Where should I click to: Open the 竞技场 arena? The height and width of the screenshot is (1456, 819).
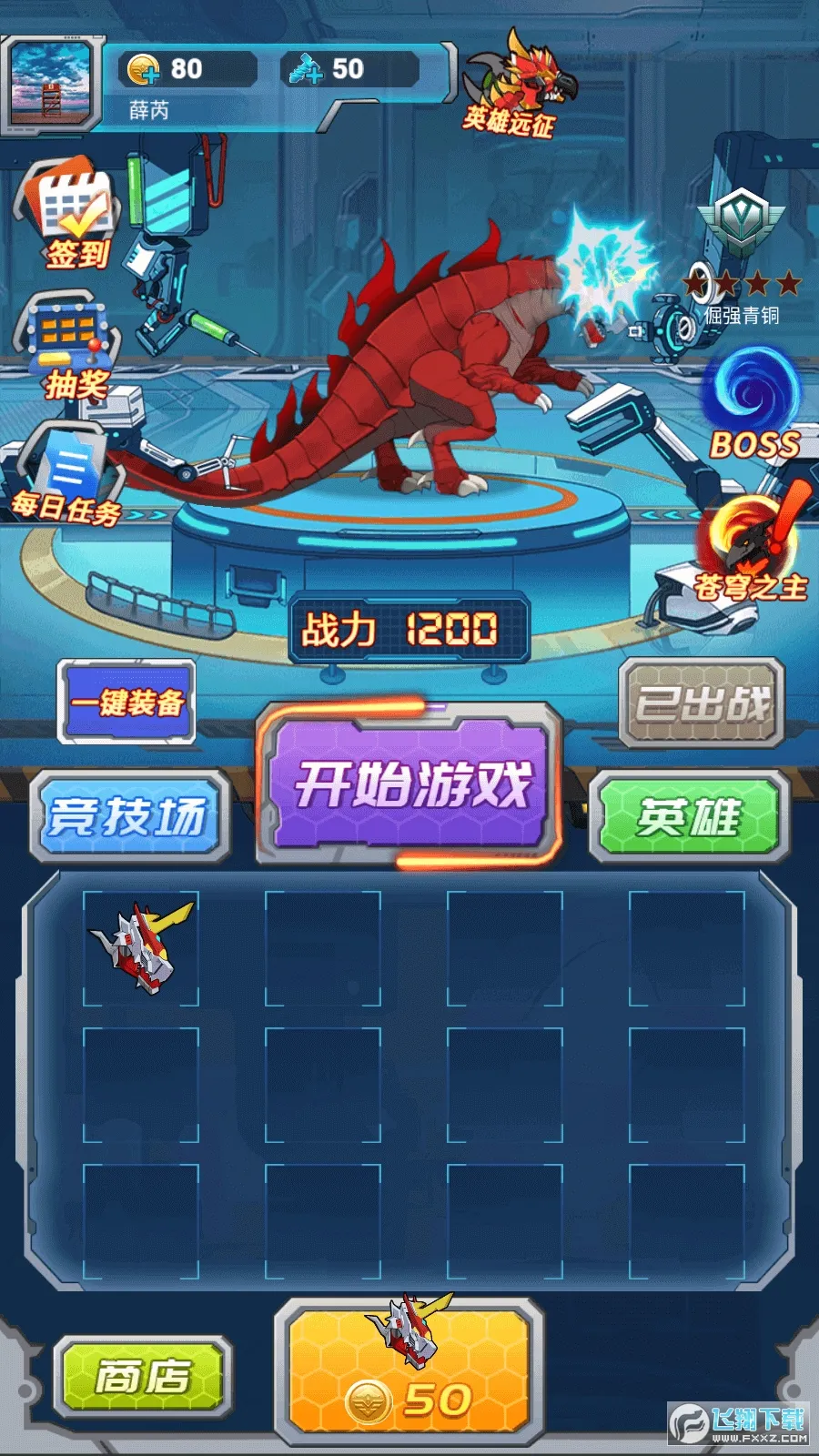[128, 816]
